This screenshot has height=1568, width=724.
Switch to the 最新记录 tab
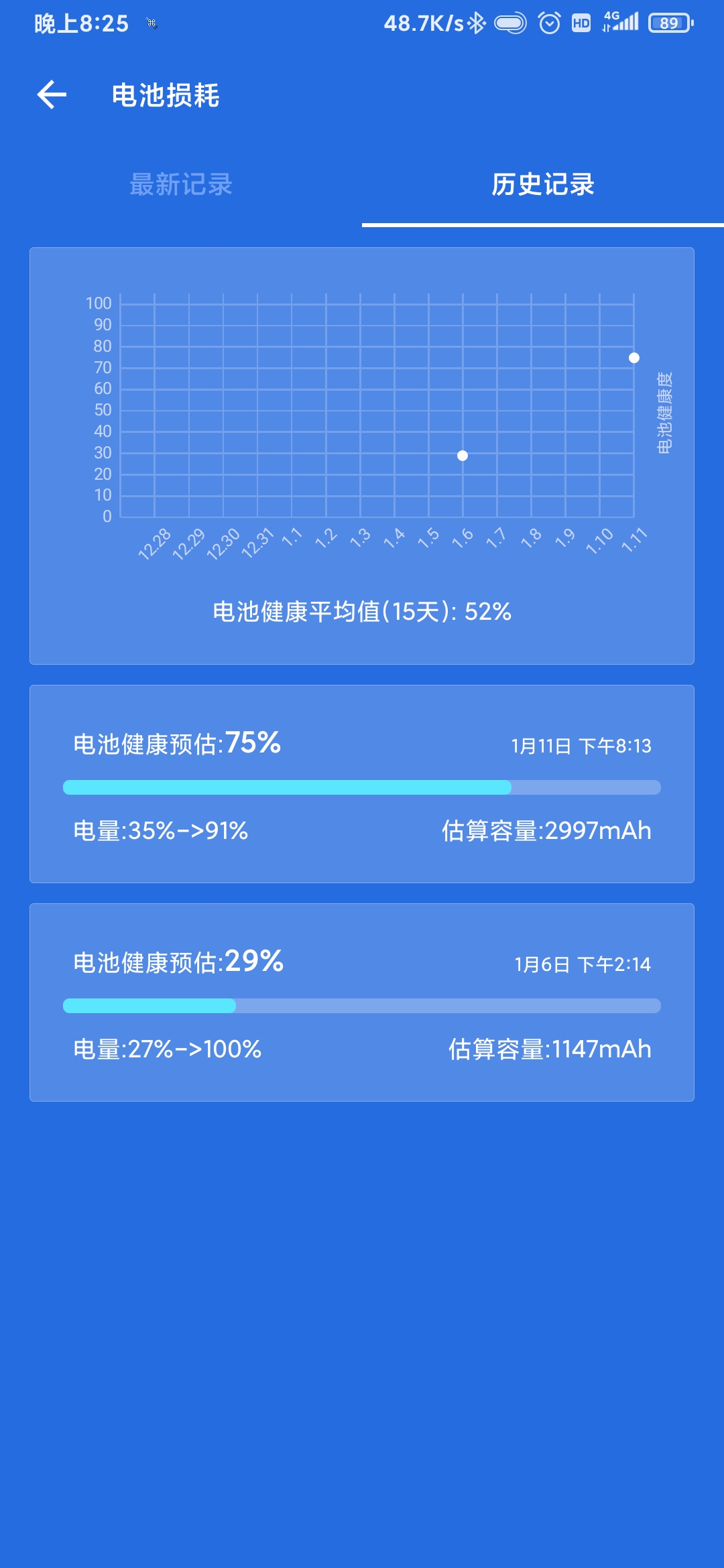tap(181, 184)
